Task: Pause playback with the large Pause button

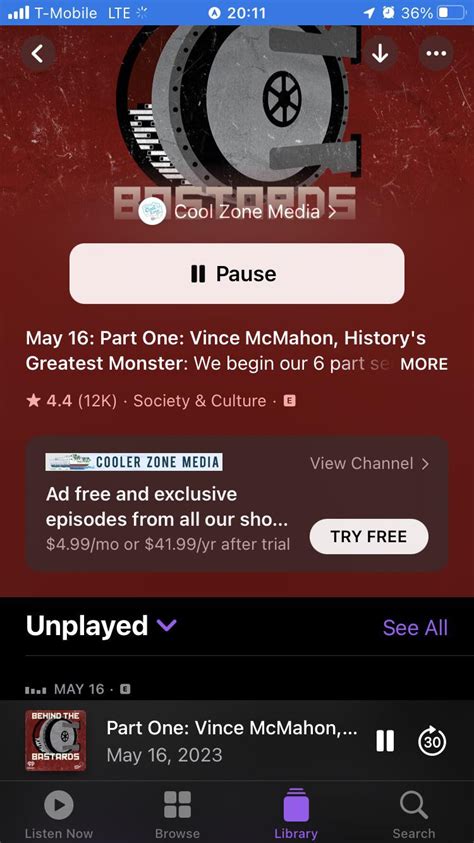Action: coord(237,274)
